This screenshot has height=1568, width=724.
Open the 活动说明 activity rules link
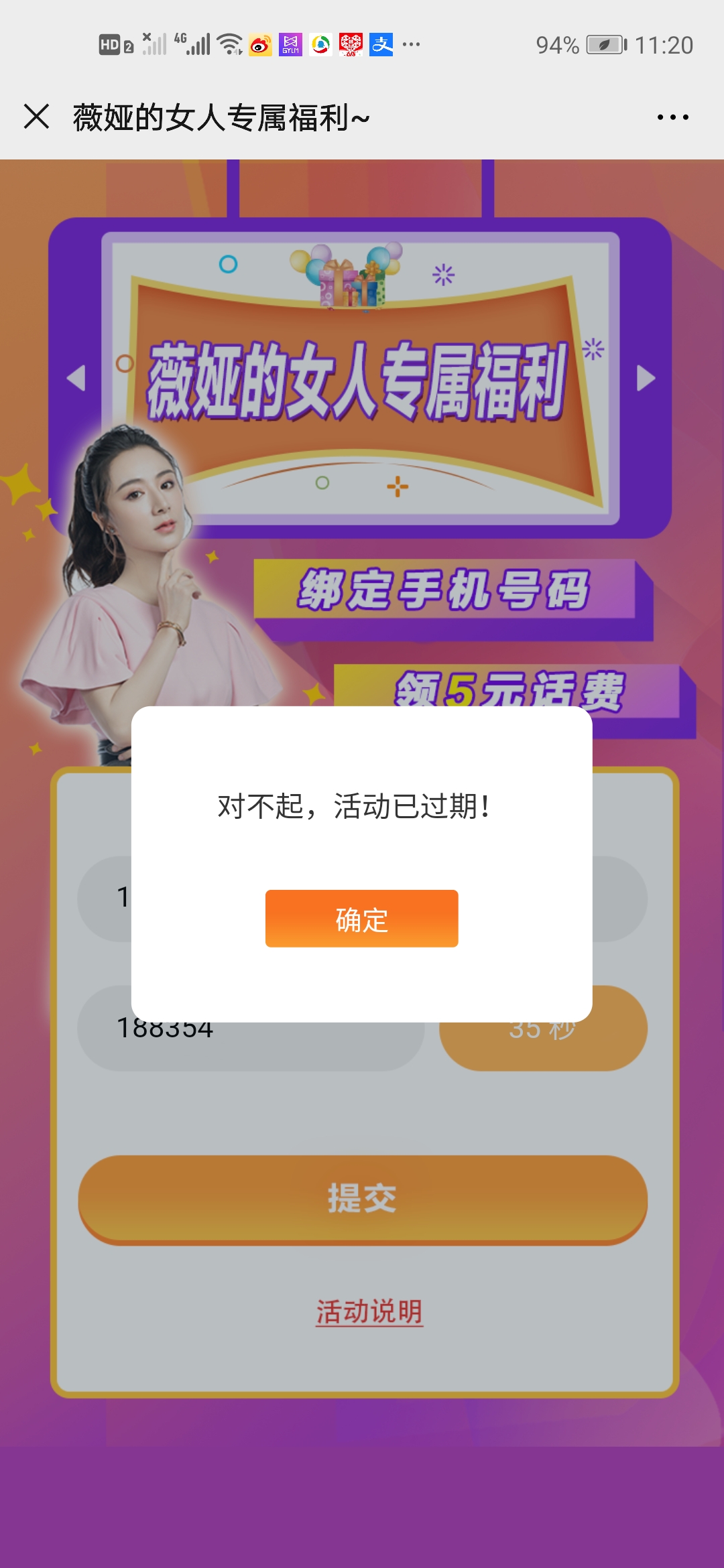coord(369,1311)
